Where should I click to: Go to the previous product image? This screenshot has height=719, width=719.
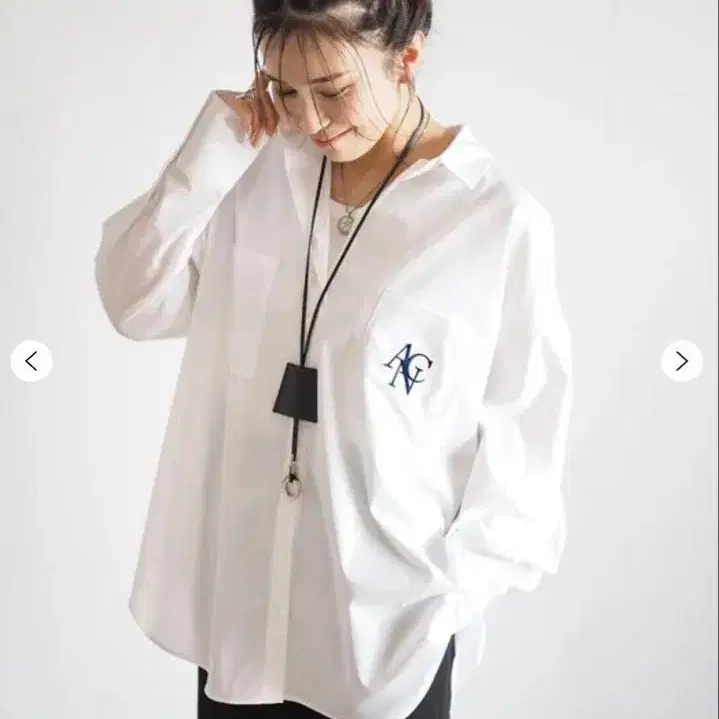(31, 361)
